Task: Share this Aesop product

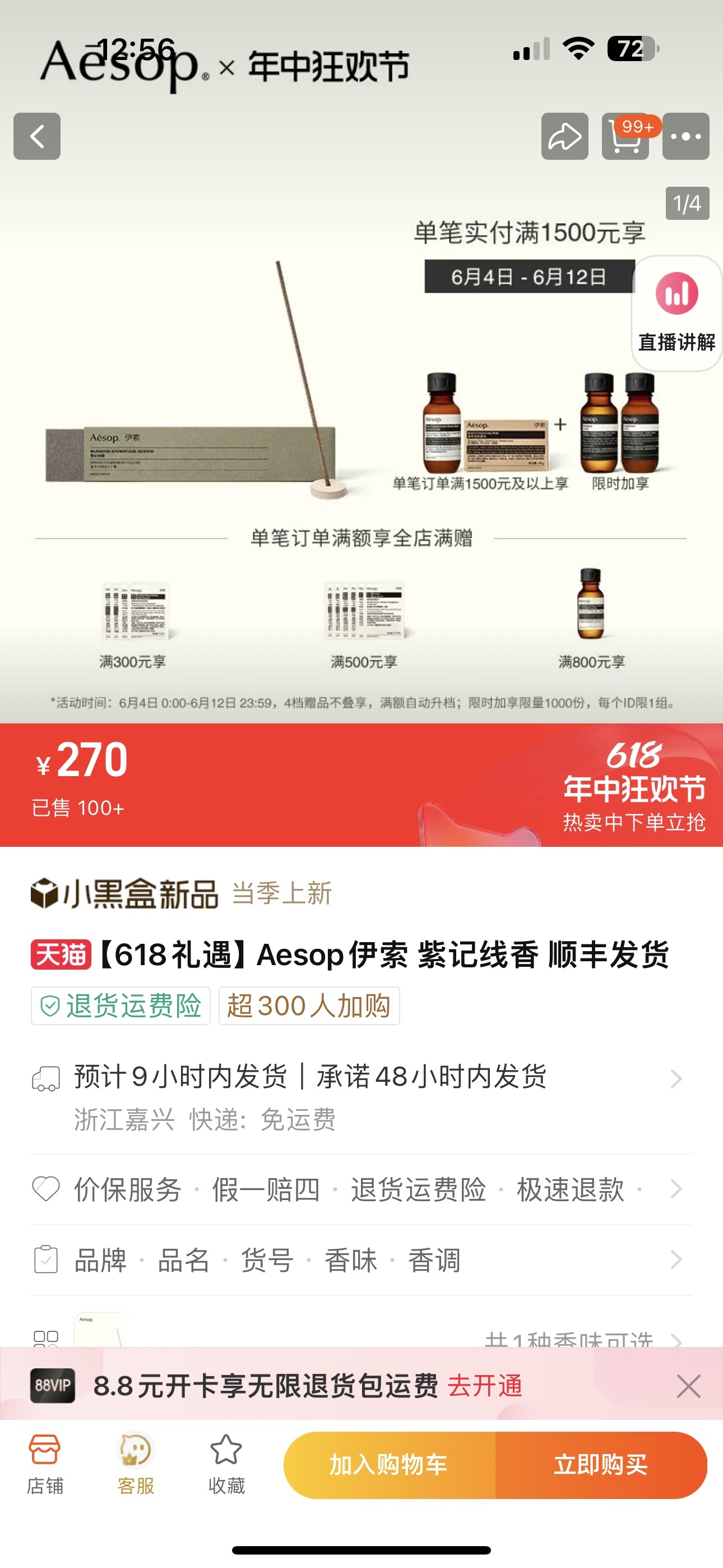Action: click(x=565, y=136)
